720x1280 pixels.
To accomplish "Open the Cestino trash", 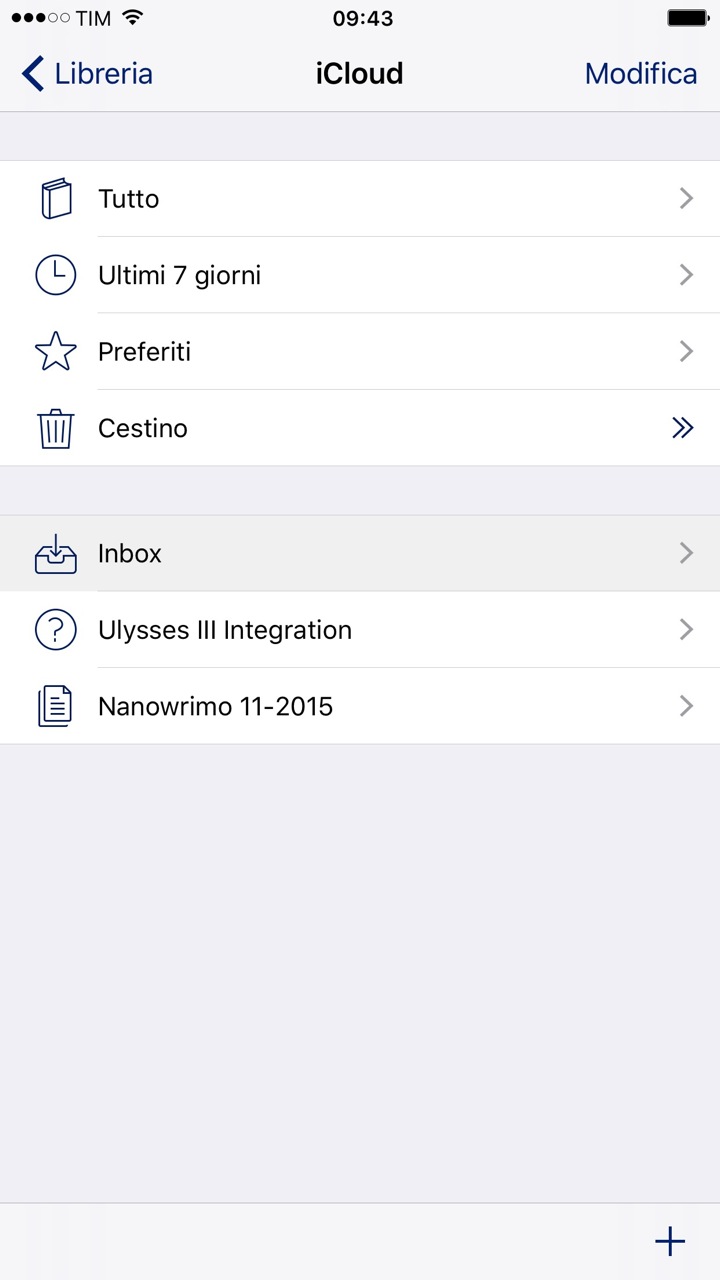I will (360, 428).
